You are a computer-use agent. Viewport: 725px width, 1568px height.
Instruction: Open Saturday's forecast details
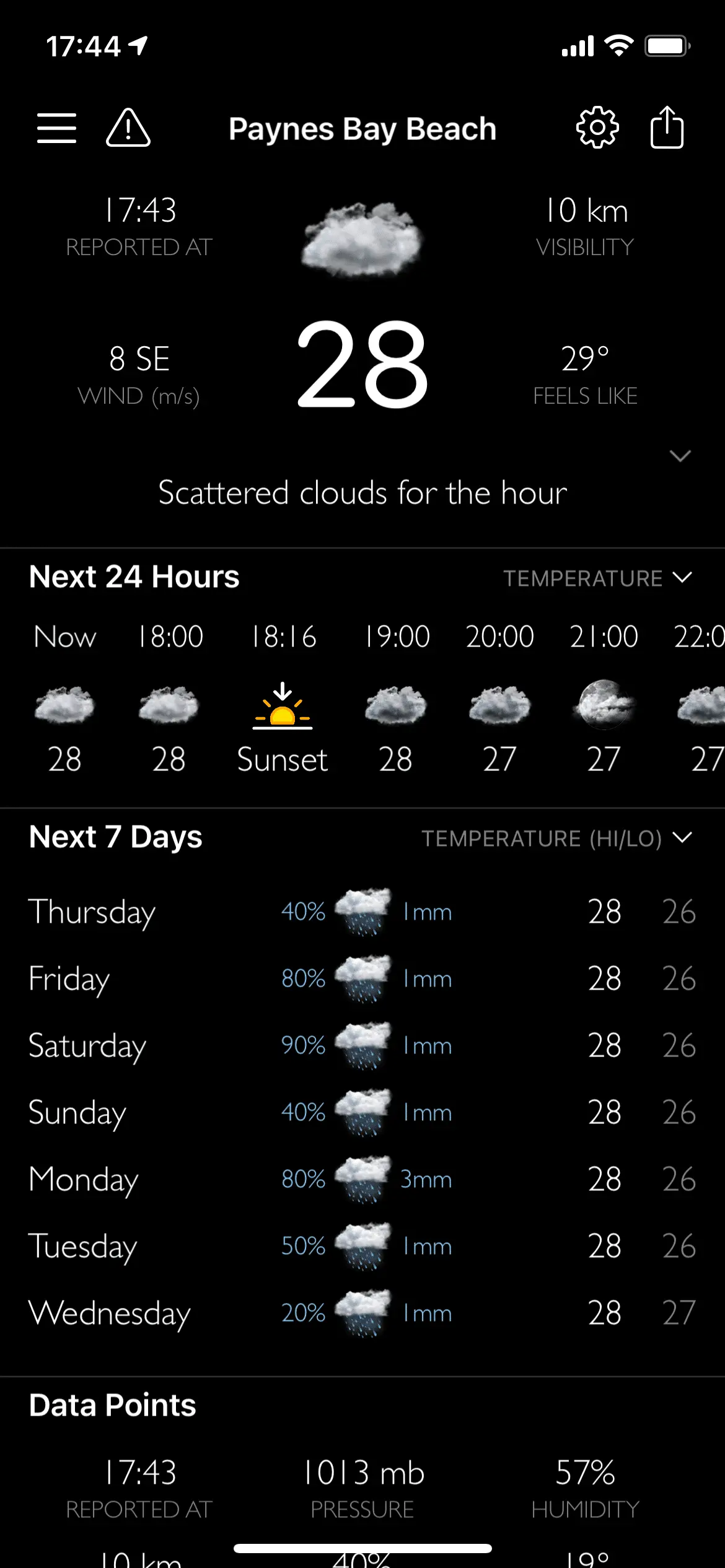click(362, 1045)
